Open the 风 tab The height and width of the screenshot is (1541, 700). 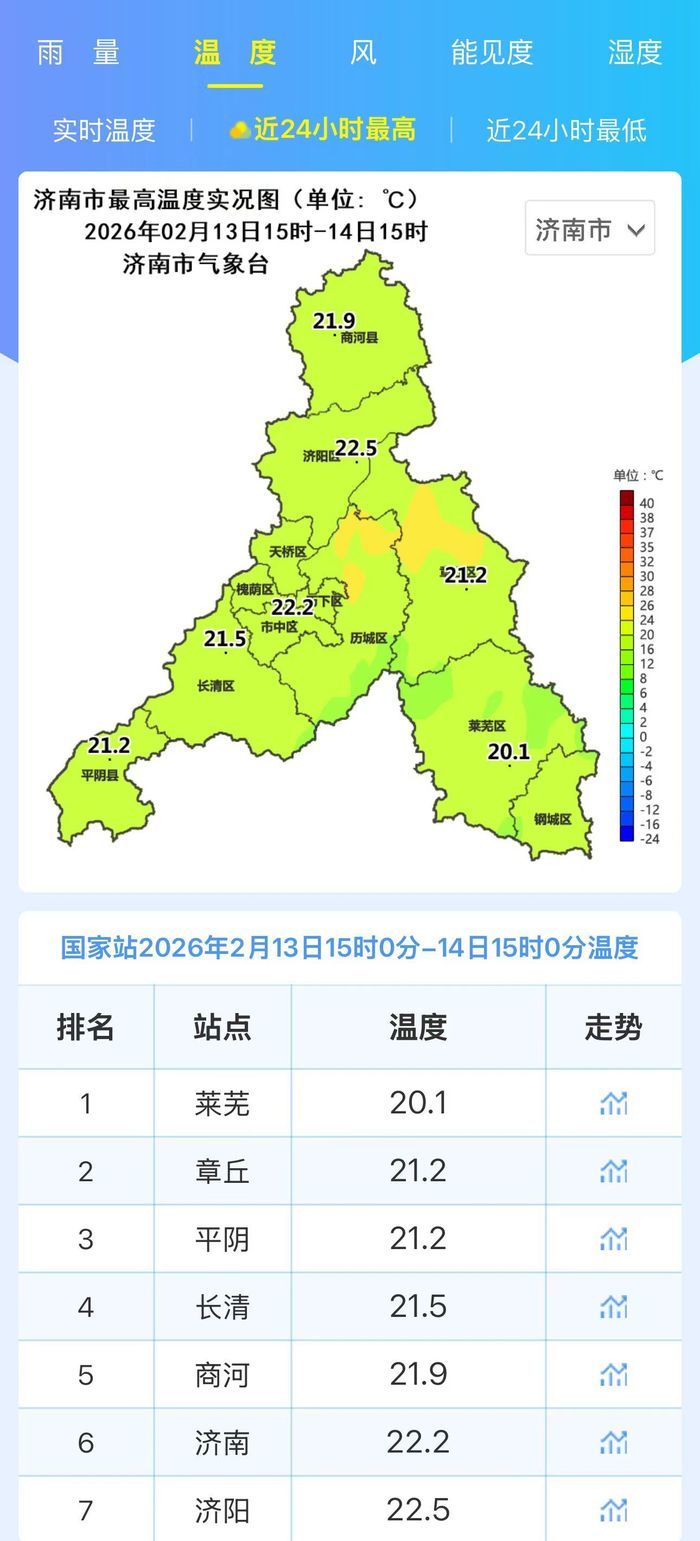[363, 52]
